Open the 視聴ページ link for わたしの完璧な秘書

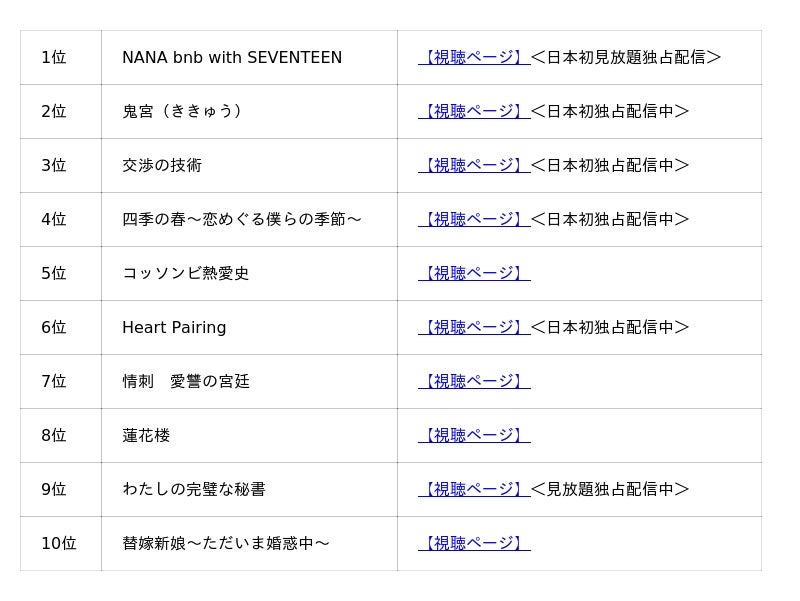click(x=474, y=489)
